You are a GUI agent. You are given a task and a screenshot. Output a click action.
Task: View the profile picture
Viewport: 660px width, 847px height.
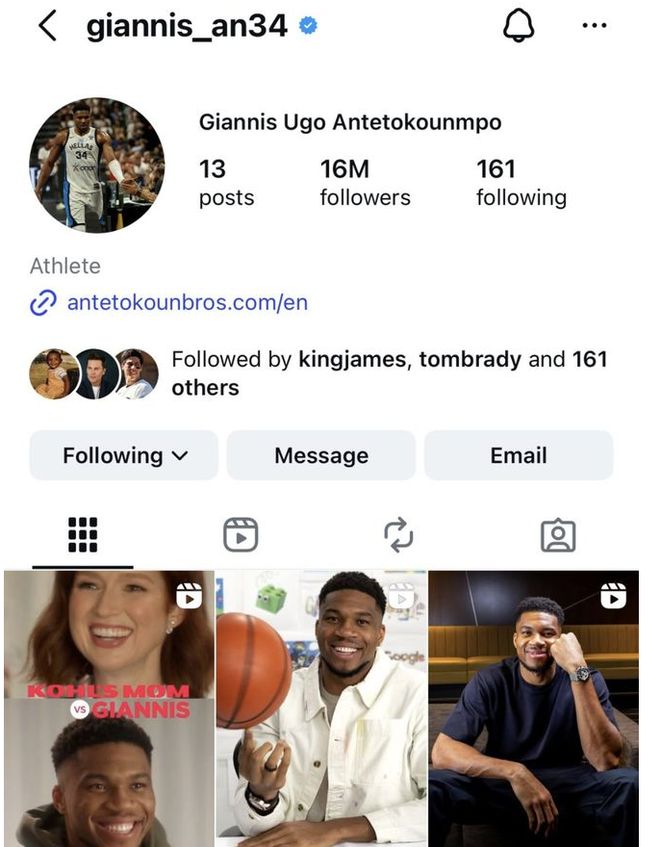click(97, 165)
